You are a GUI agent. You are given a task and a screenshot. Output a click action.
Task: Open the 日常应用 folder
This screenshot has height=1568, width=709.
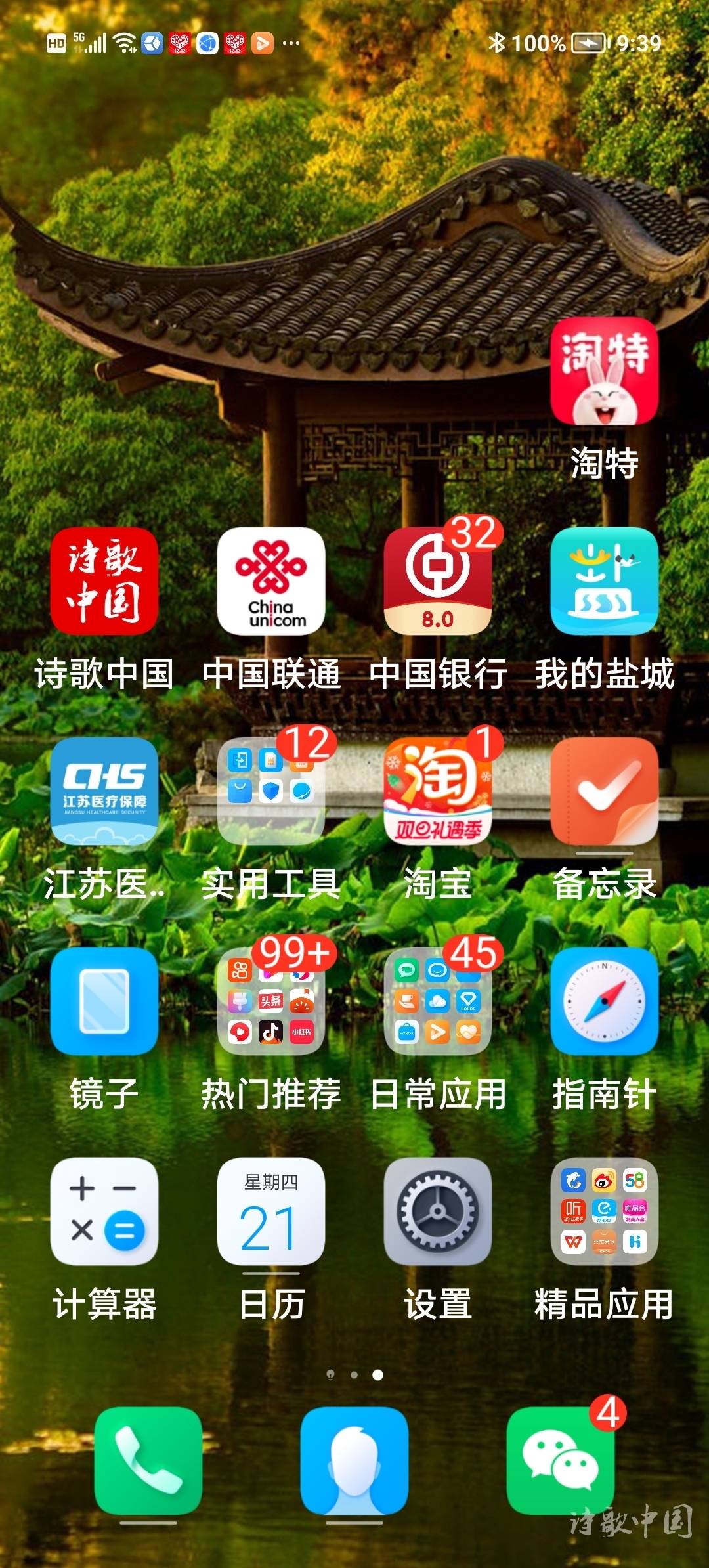(x=437, y=1001)
